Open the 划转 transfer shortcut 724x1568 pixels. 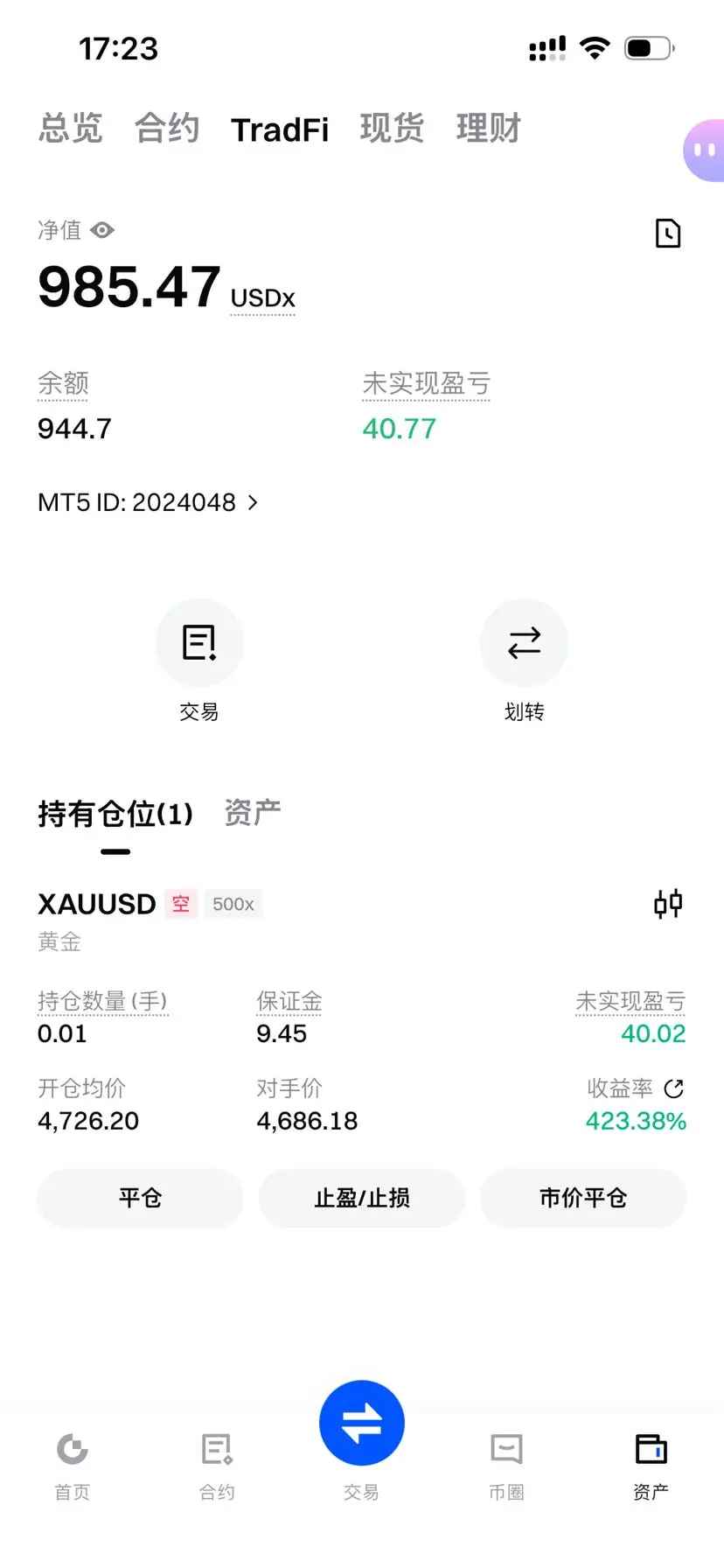click(x=524, y=643)
